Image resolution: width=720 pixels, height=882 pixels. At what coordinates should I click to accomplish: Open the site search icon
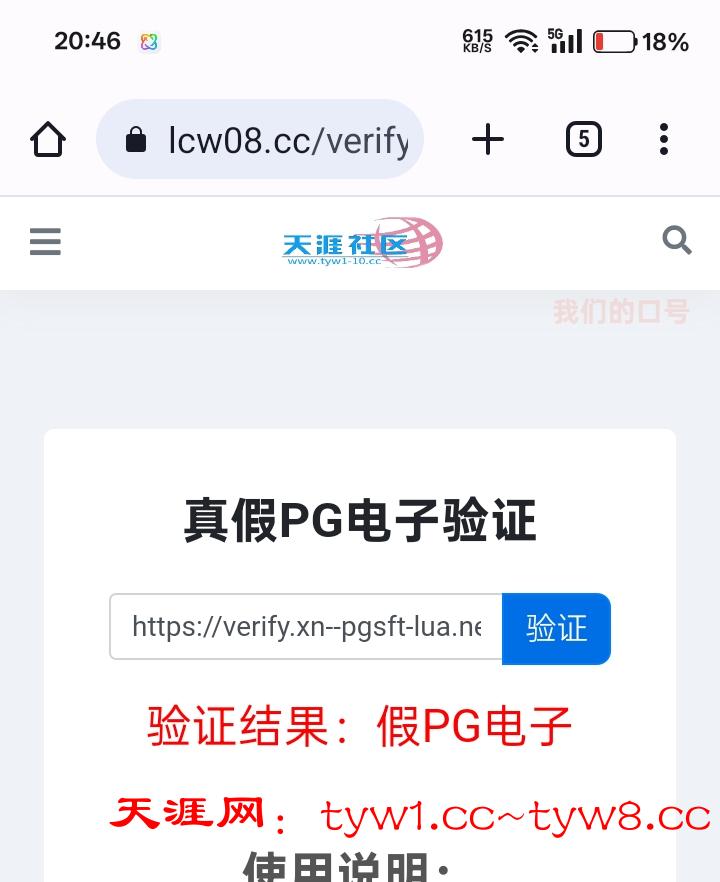point(677,240)
